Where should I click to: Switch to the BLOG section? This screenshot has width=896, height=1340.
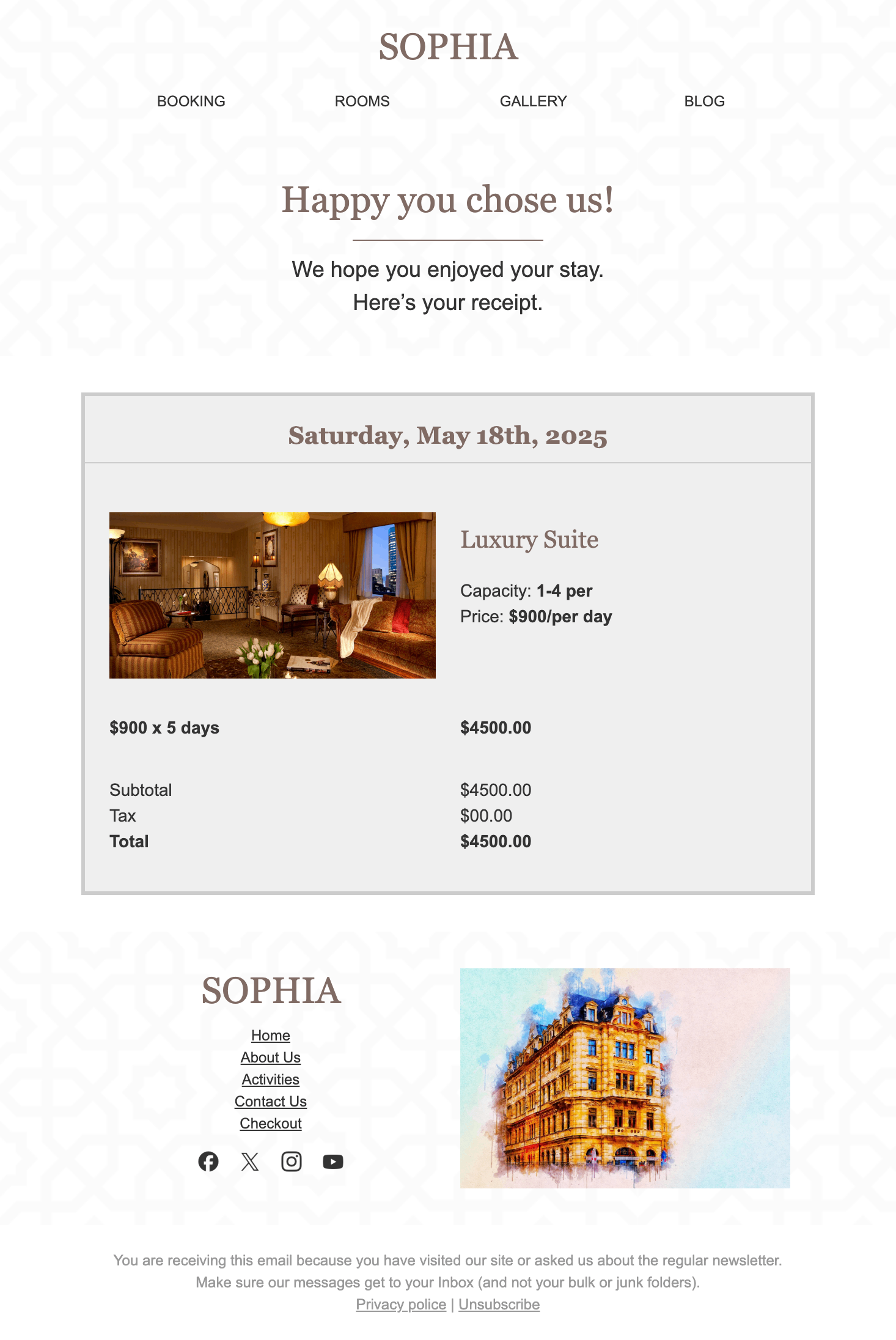pyautogui.click(x=704, y=101)
